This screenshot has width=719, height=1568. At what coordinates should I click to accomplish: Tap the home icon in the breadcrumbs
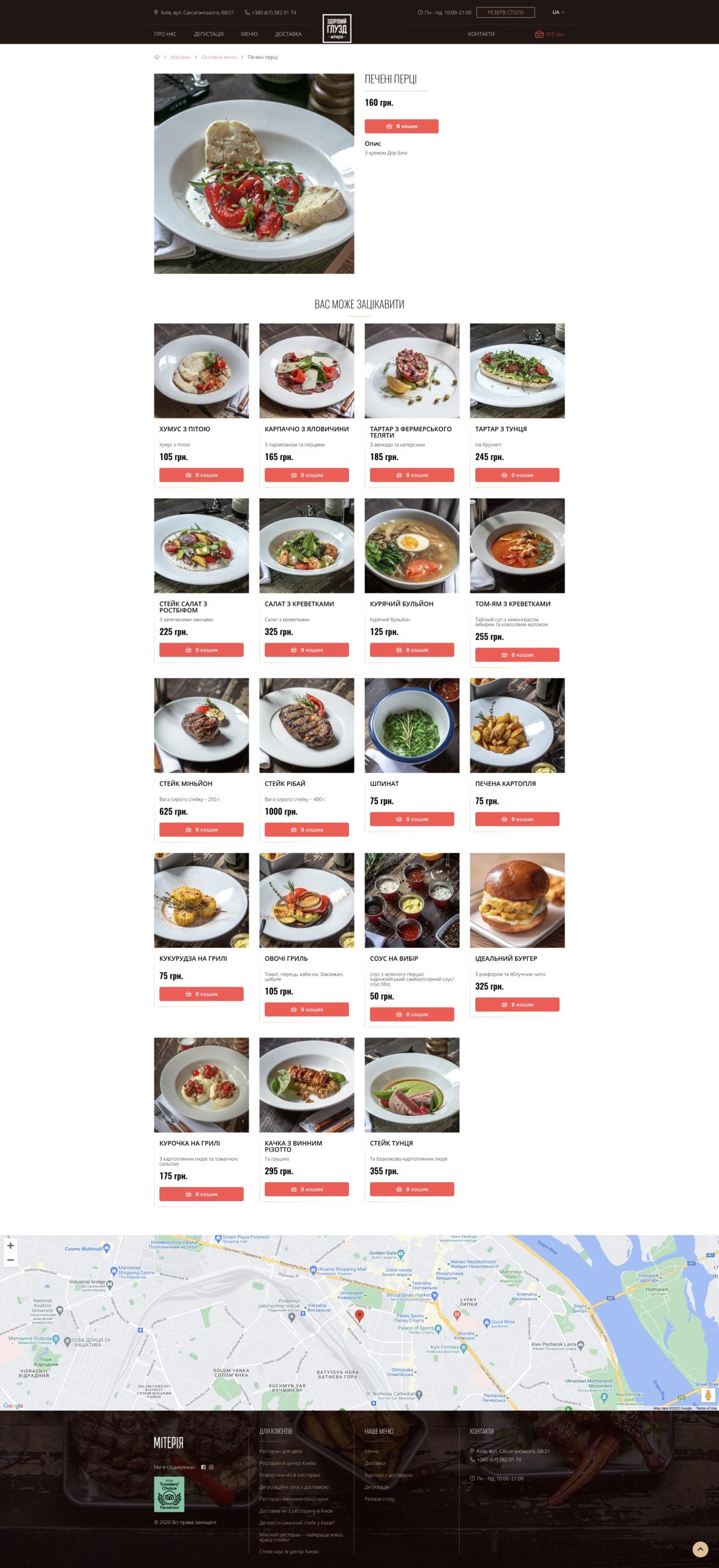[x=157, y=57]
